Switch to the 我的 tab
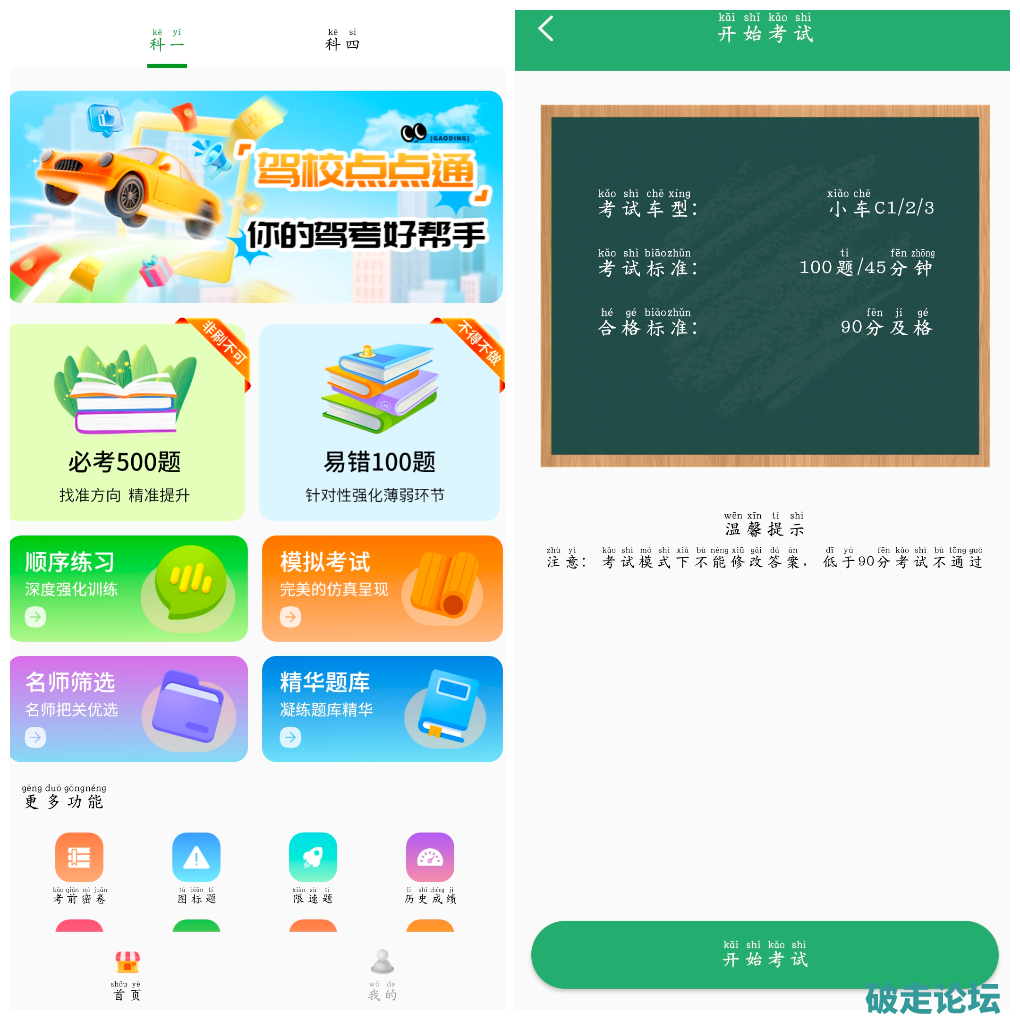Image resolution: width=1020 pixels, height=1020 pixels. (382, 975)
